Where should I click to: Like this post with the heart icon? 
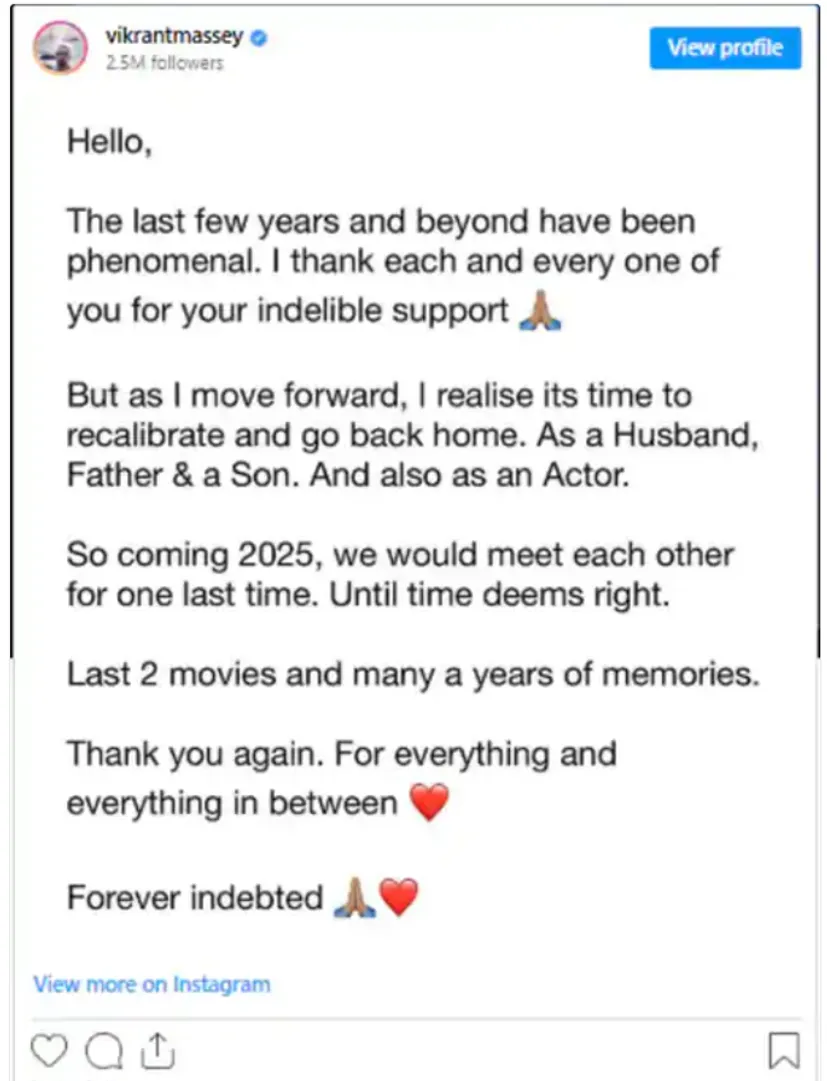[49, 1050]
